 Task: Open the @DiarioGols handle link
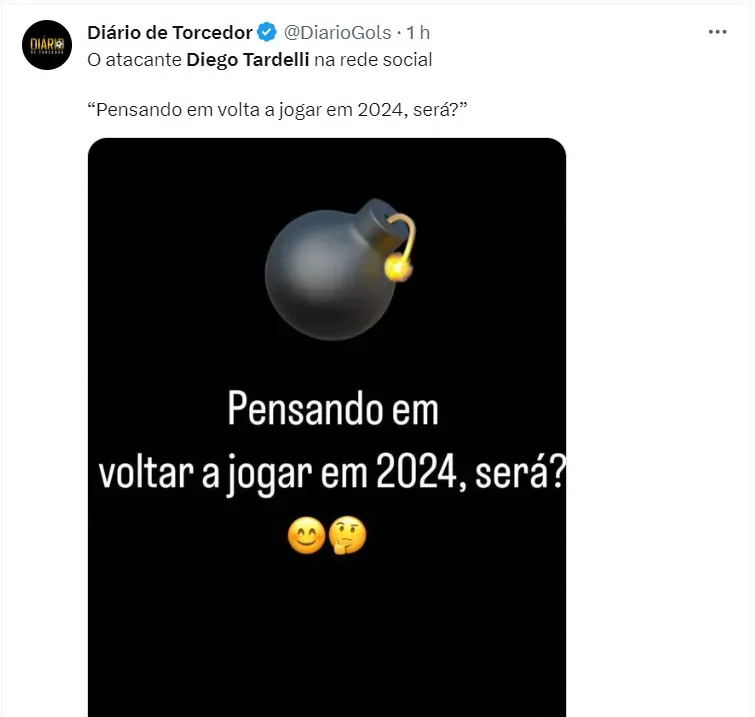tap(338, 33)
